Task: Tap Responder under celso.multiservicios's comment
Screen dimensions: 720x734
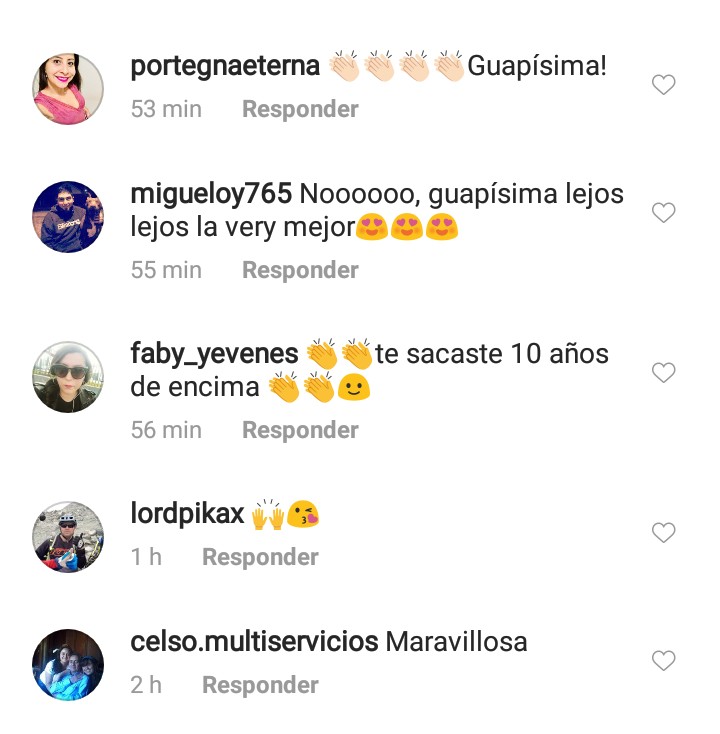Action: [x=260, y=685]
